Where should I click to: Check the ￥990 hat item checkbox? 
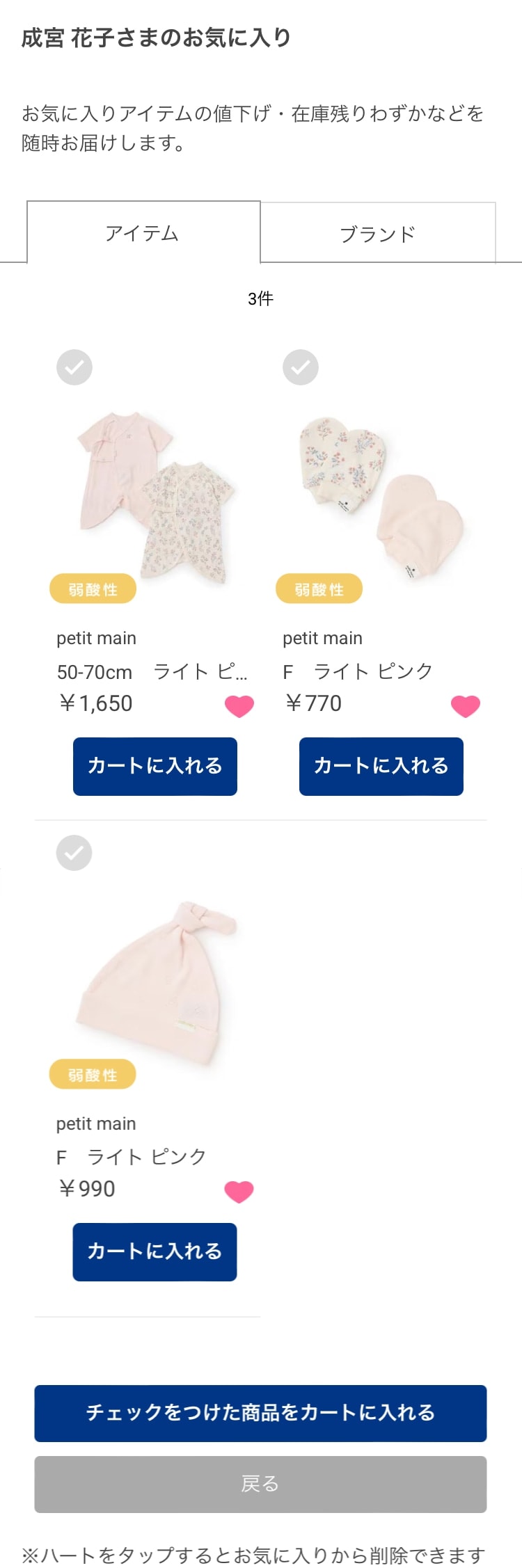pos(74,853)
